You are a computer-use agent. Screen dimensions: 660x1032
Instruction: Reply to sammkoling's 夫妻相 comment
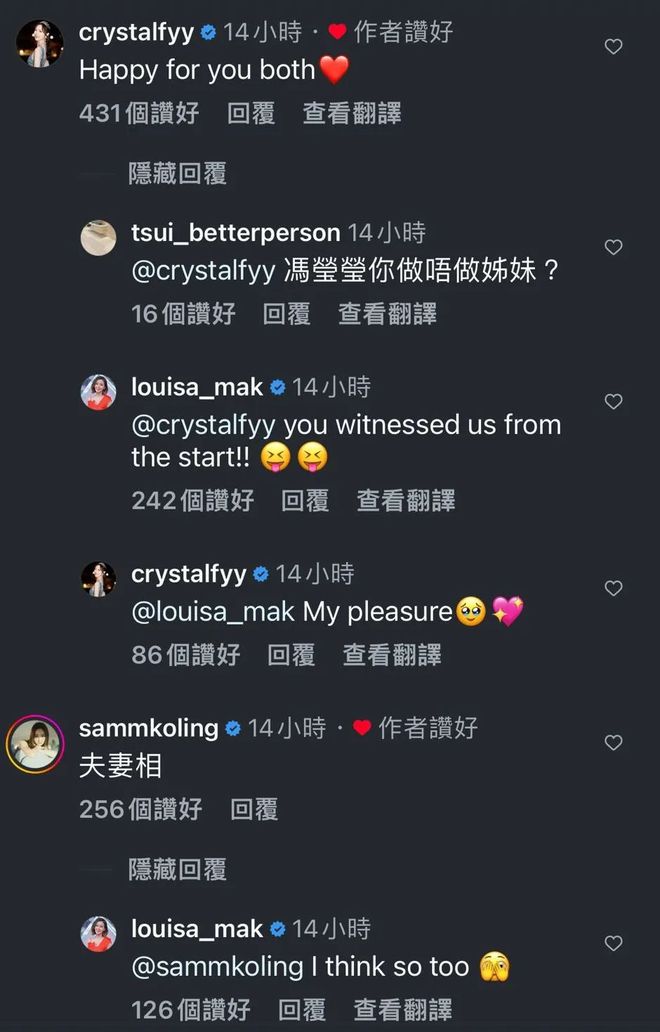point(254,809)
